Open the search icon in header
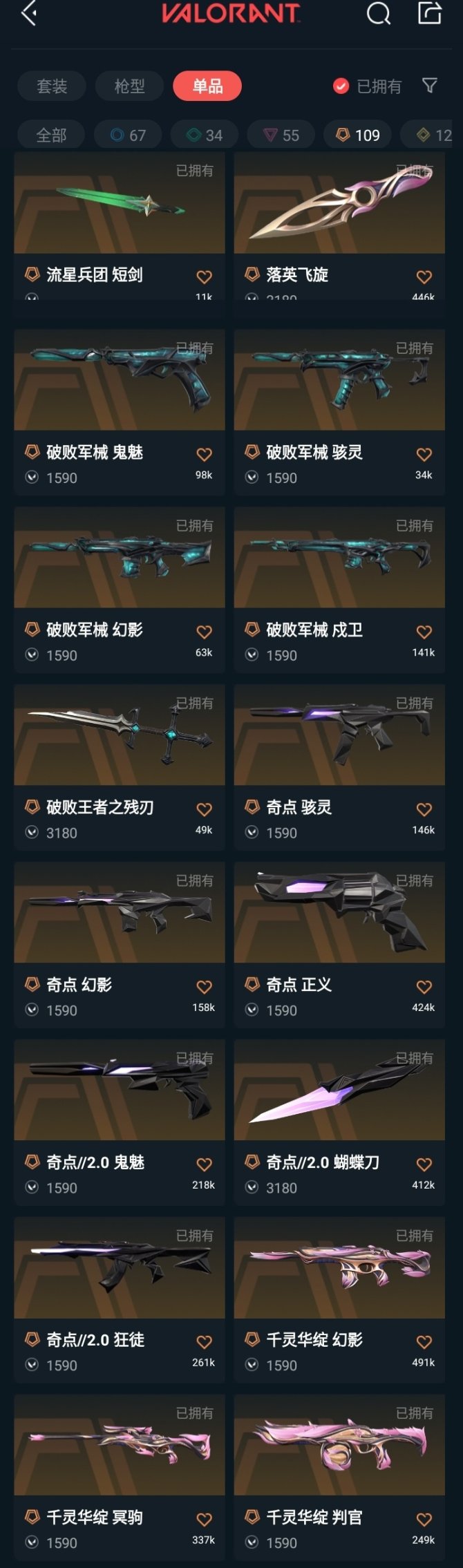The image size is (463, 1568). pyautogui.click(x=378, y=13)
